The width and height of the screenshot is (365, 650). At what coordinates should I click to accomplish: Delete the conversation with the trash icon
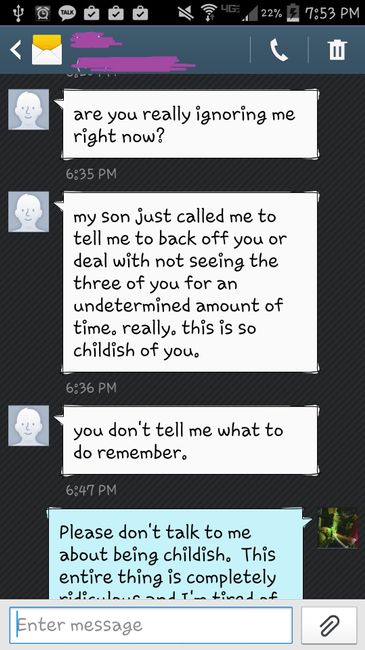[x=336, y=50]
